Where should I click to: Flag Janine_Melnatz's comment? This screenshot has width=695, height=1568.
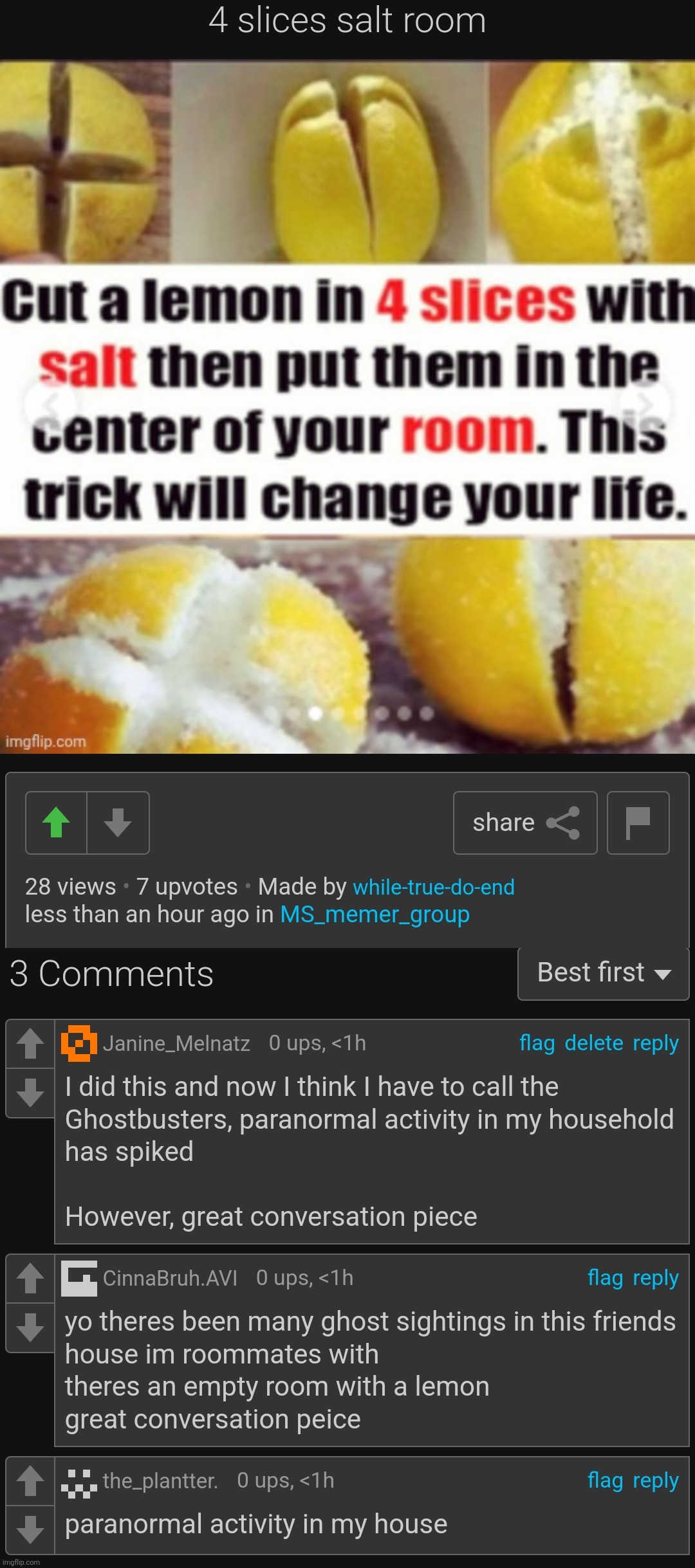pyautogui.click(x=537, y=1043)
